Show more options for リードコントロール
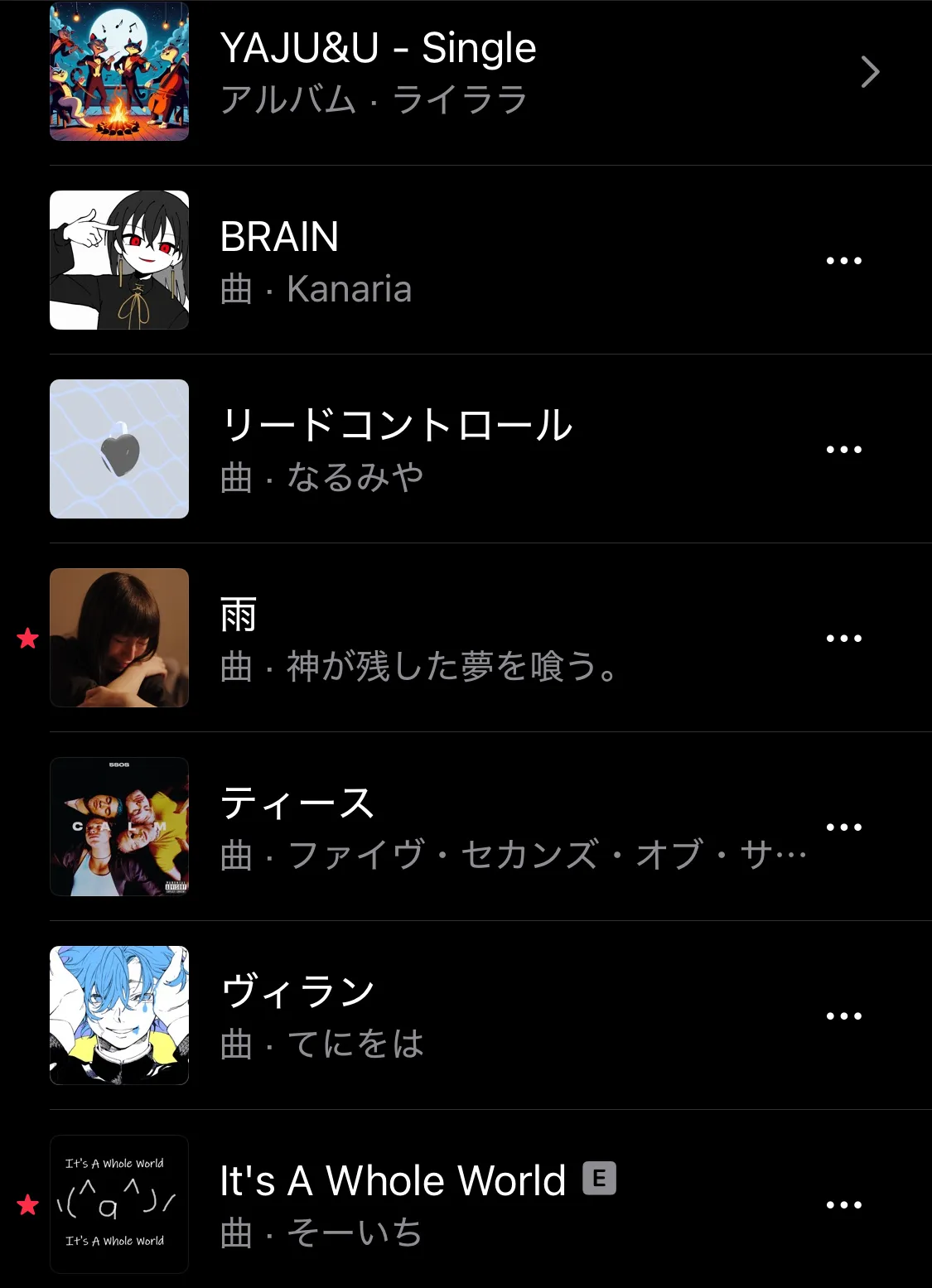The width and height of the screenshot is (932, 1288). pos(843,450)
